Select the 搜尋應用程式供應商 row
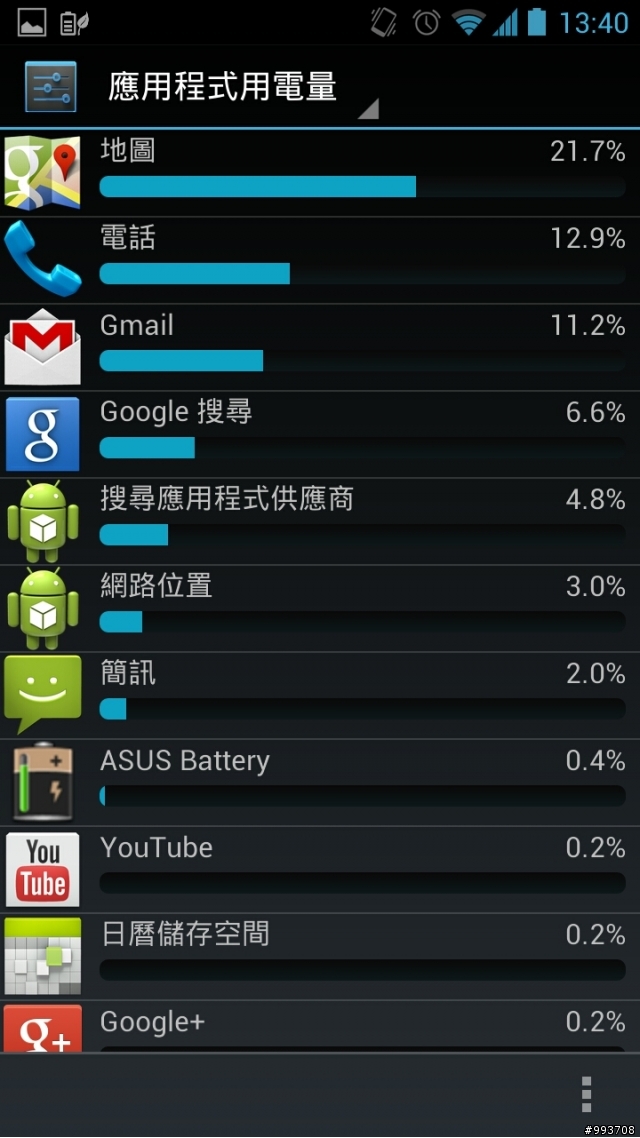The height and width of the screenshot is (1138, 640). coord(320,521)
